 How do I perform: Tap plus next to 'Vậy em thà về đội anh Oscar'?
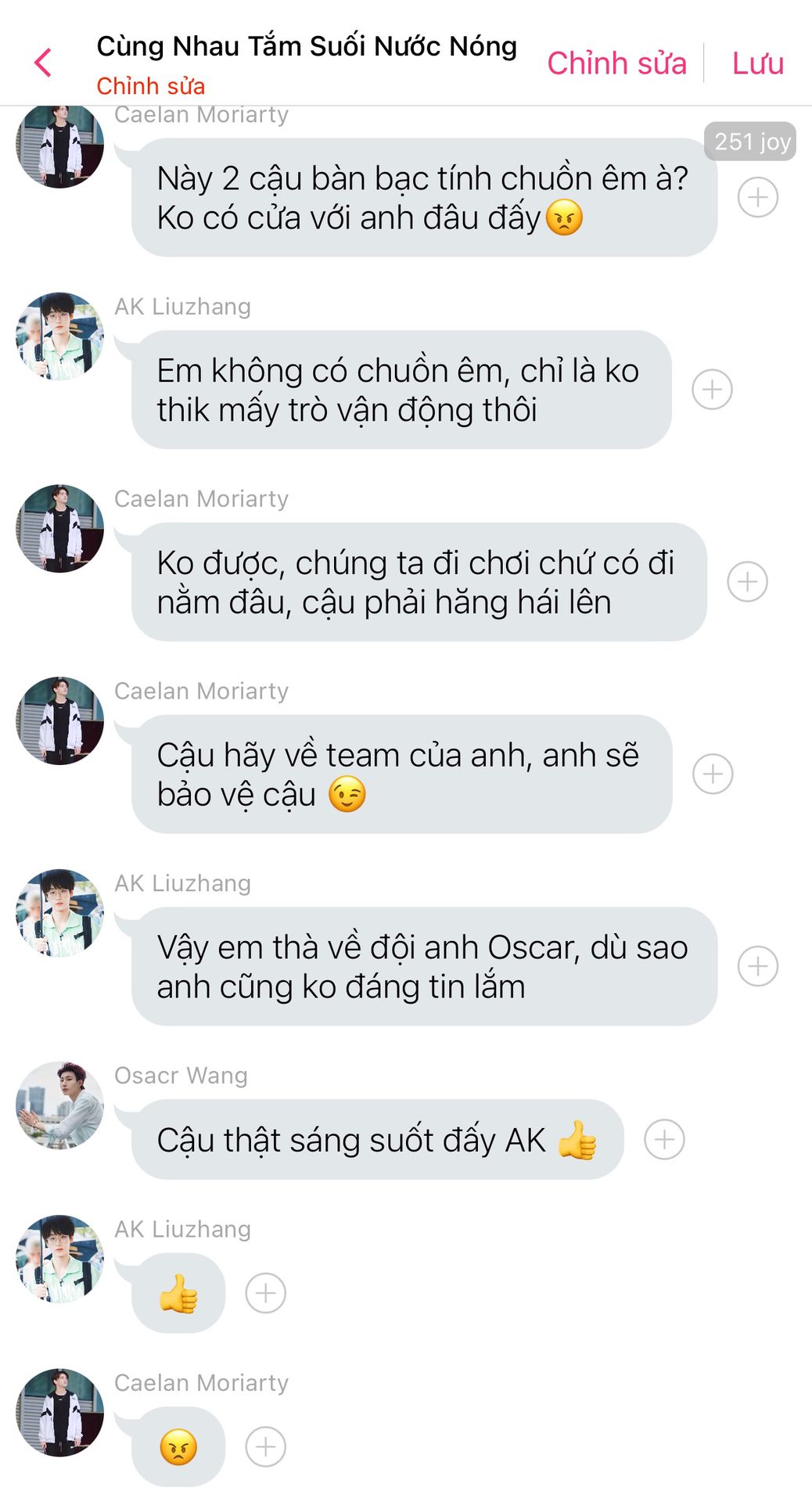coord(757,966)
